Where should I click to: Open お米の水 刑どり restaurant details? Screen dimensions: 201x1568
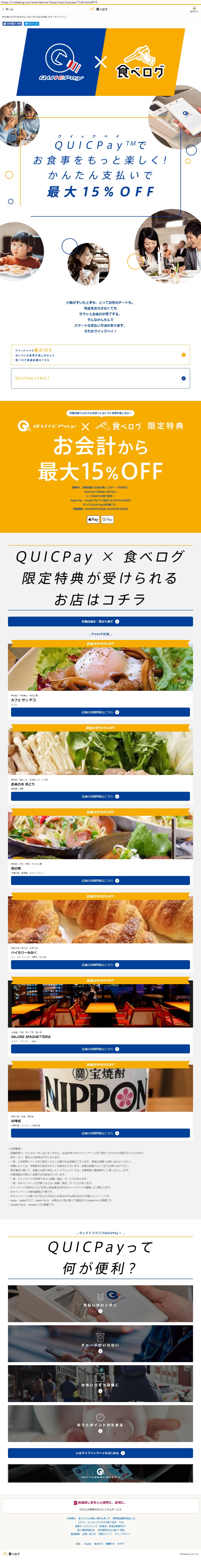tap(100, 796)
